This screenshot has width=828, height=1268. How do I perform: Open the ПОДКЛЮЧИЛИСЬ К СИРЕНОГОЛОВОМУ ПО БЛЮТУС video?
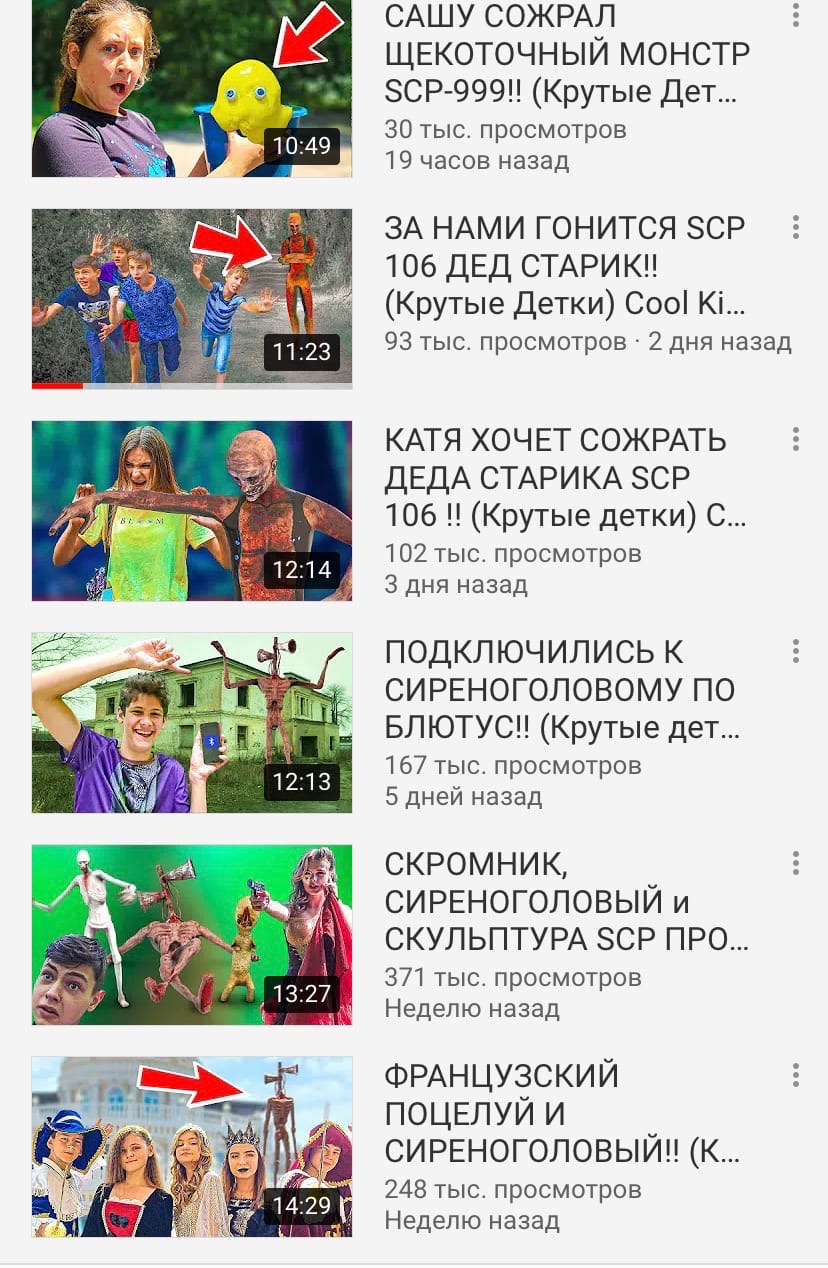tap(192, 722)
